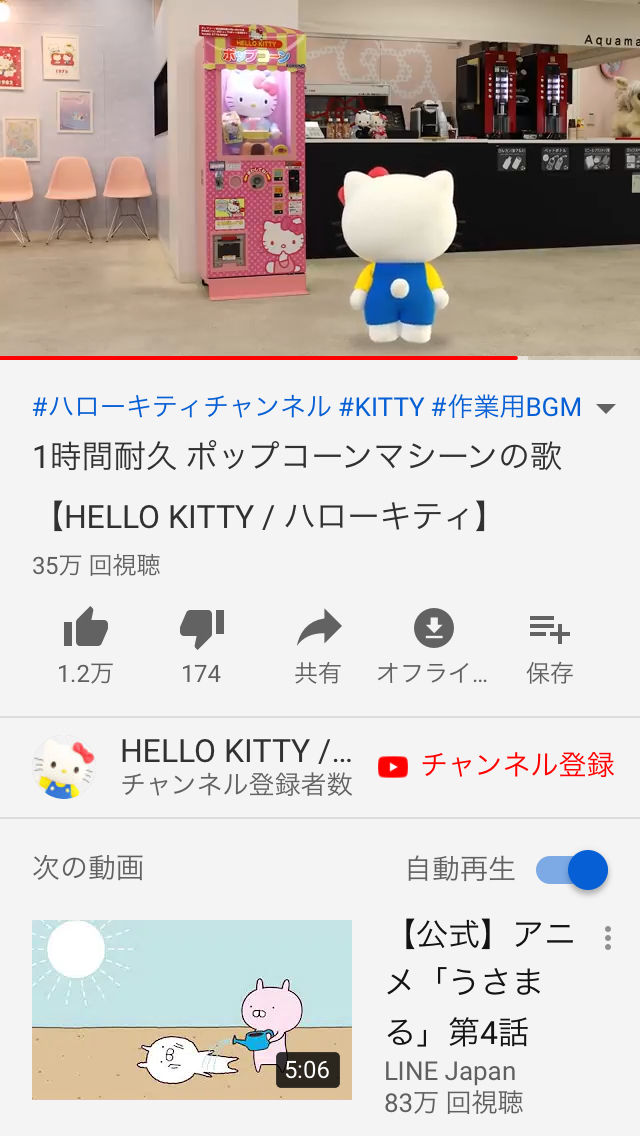Download the video for offline viewing
640x1136 pixels.
pos(433,630)
